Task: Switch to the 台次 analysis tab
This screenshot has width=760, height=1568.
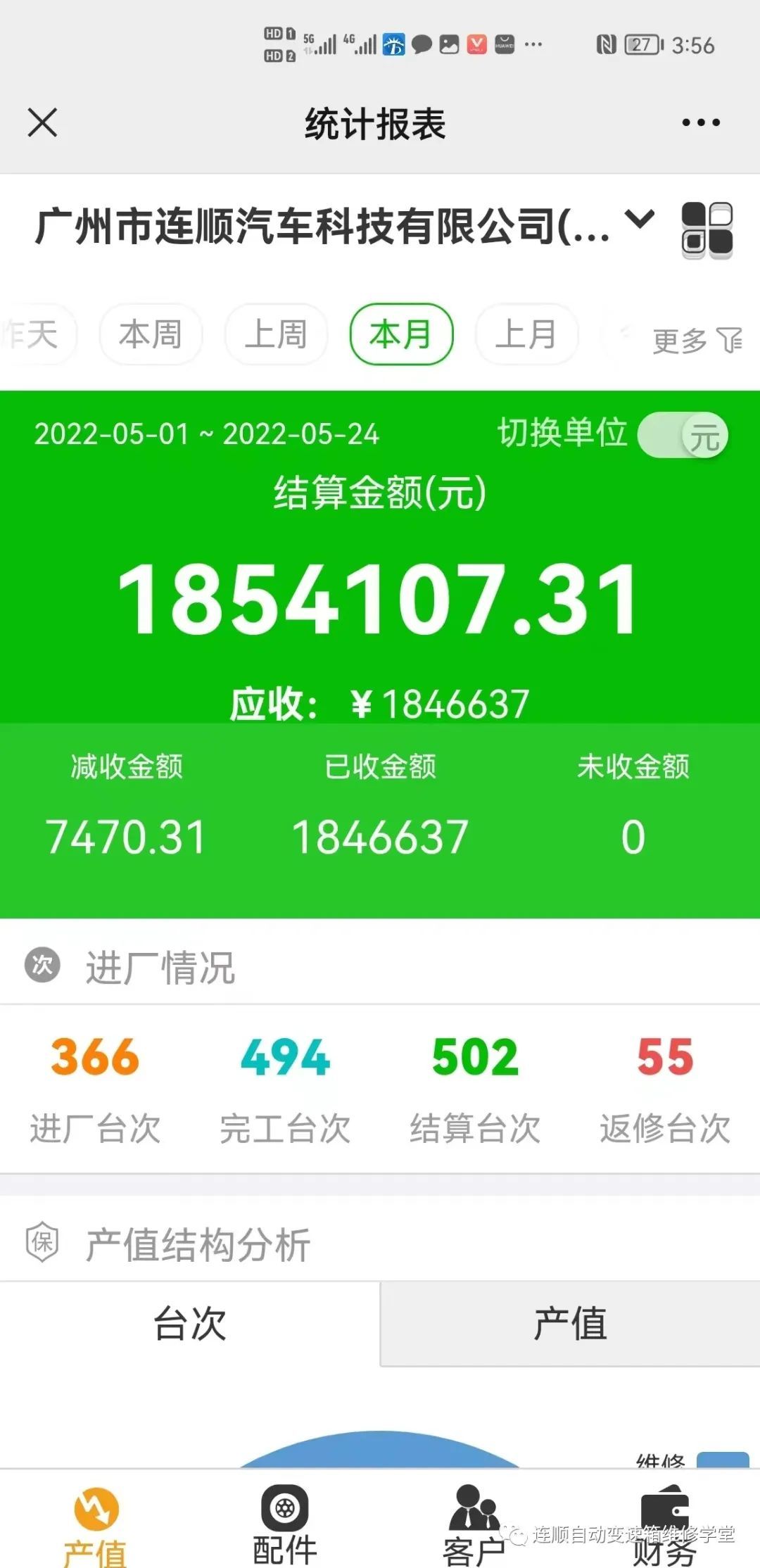Action: tap(190, 1324)
